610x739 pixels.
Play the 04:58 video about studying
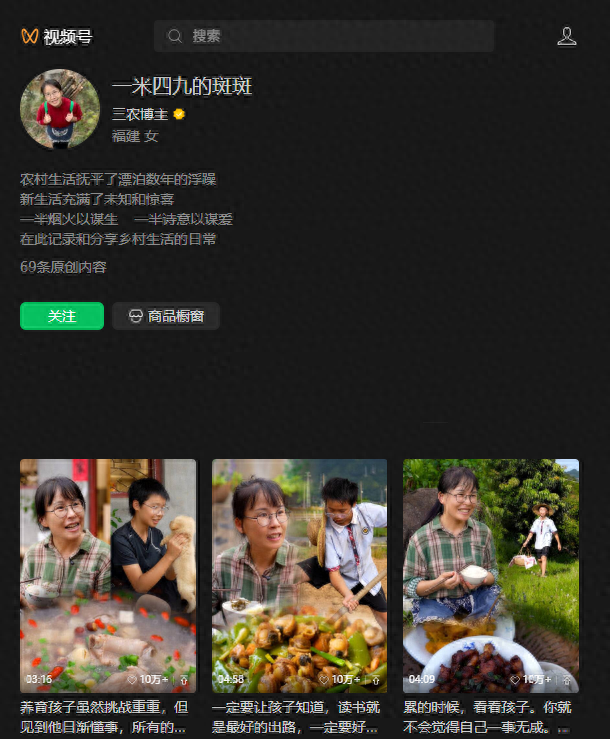(299, 576)
